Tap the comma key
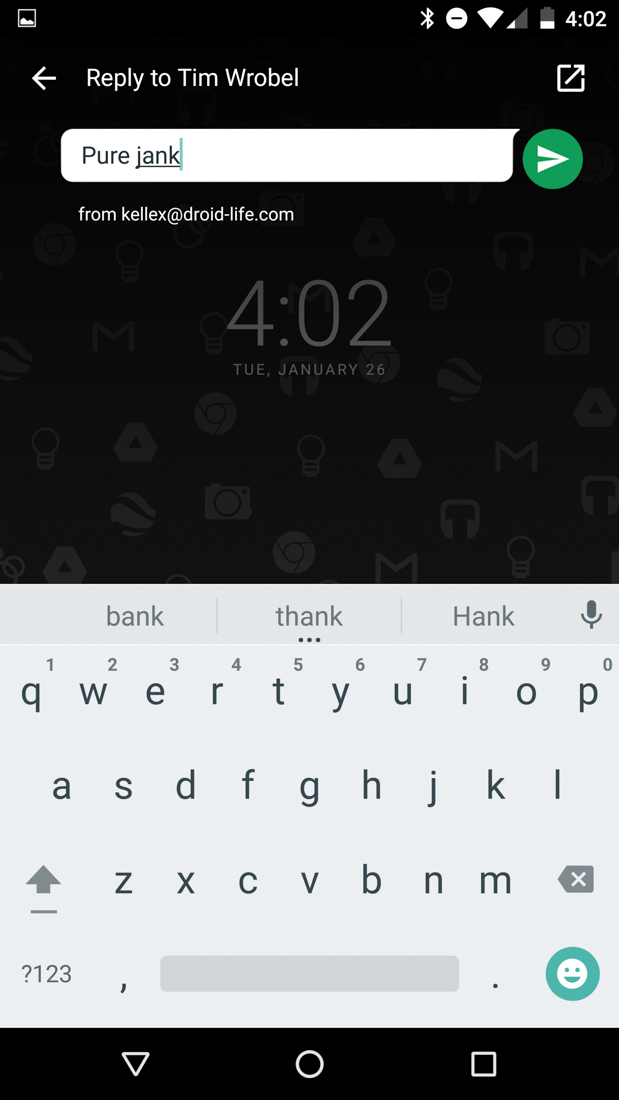This screenshot has height=1100, width=619. click(x=124, y=976)
